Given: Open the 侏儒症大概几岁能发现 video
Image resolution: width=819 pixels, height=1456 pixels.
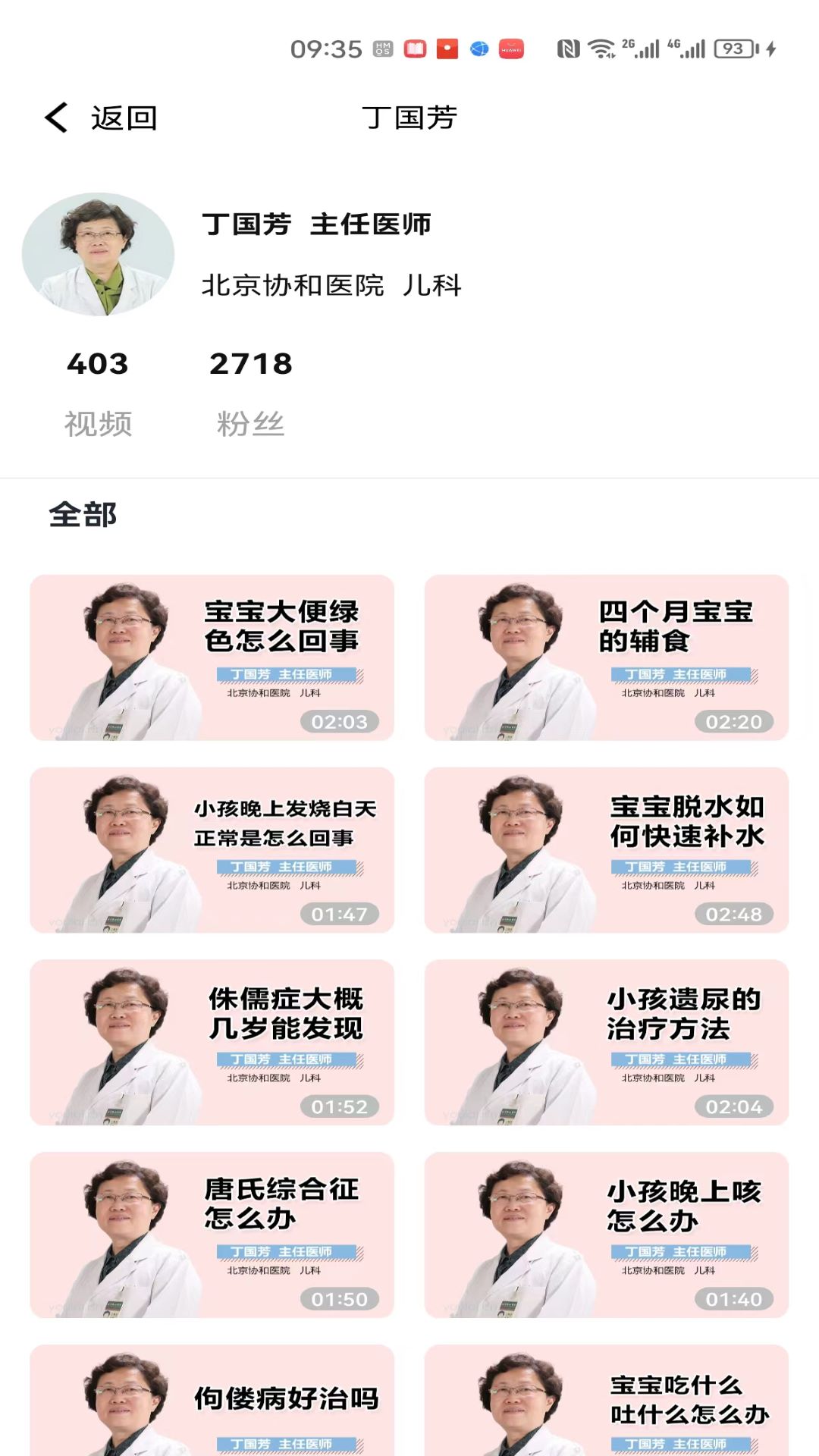Looking at the screenshot, I should (212, 1043).
